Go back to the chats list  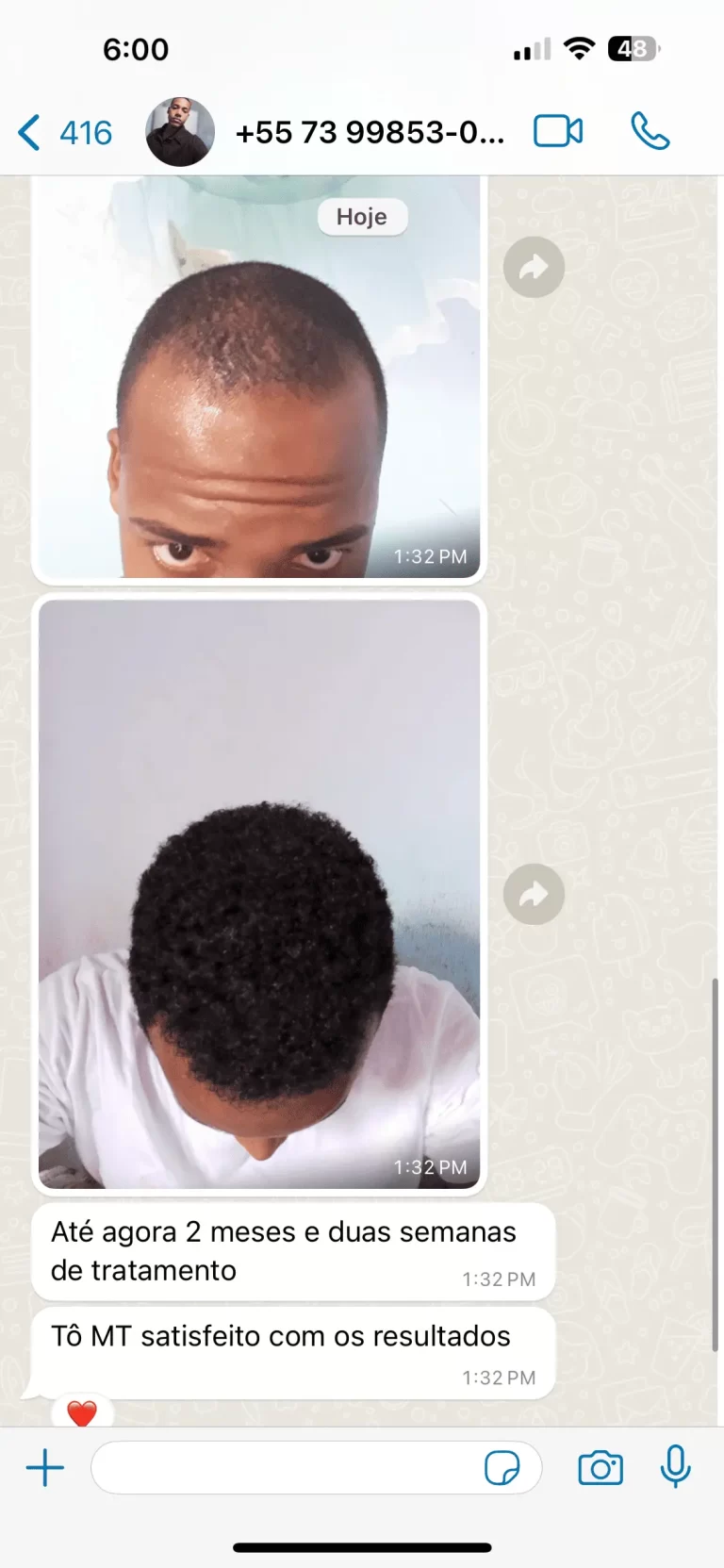coord(62,133)
